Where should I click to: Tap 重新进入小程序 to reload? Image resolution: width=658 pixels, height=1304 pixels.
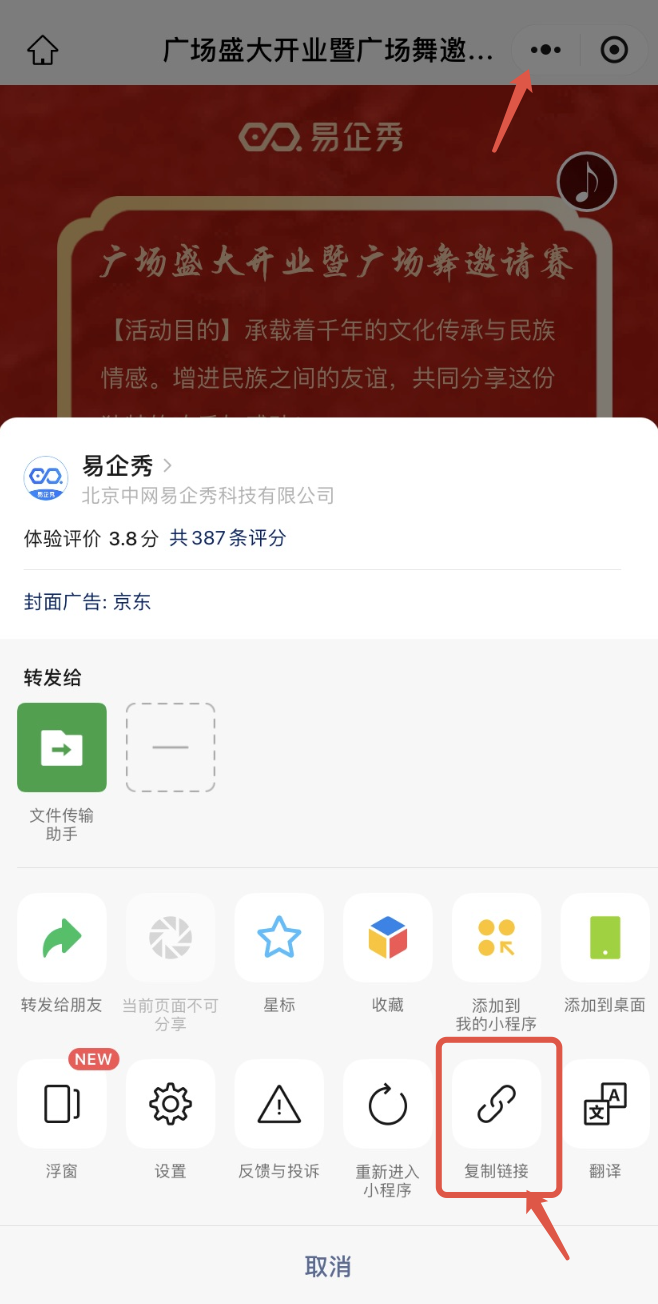point(388,1104)
